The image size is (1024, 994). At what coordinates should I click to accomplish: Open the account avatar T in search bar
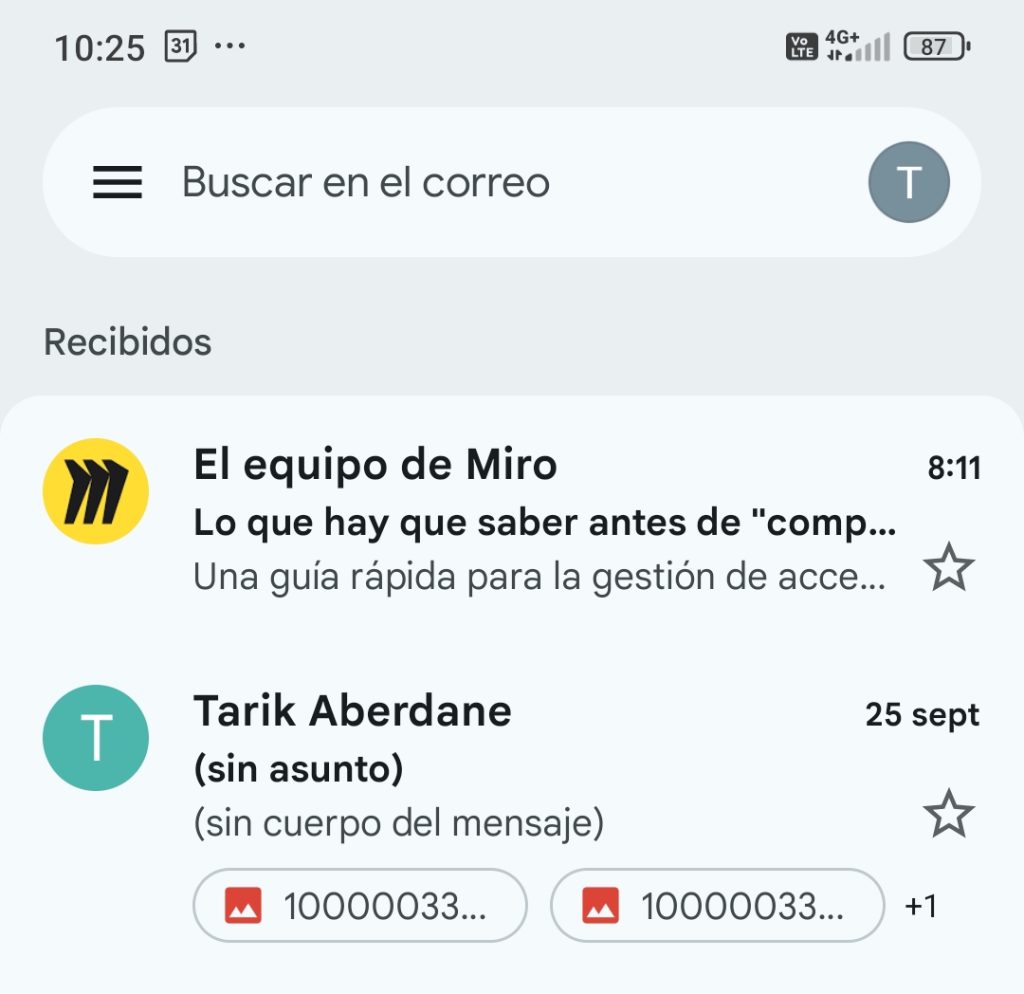point(908,182)
